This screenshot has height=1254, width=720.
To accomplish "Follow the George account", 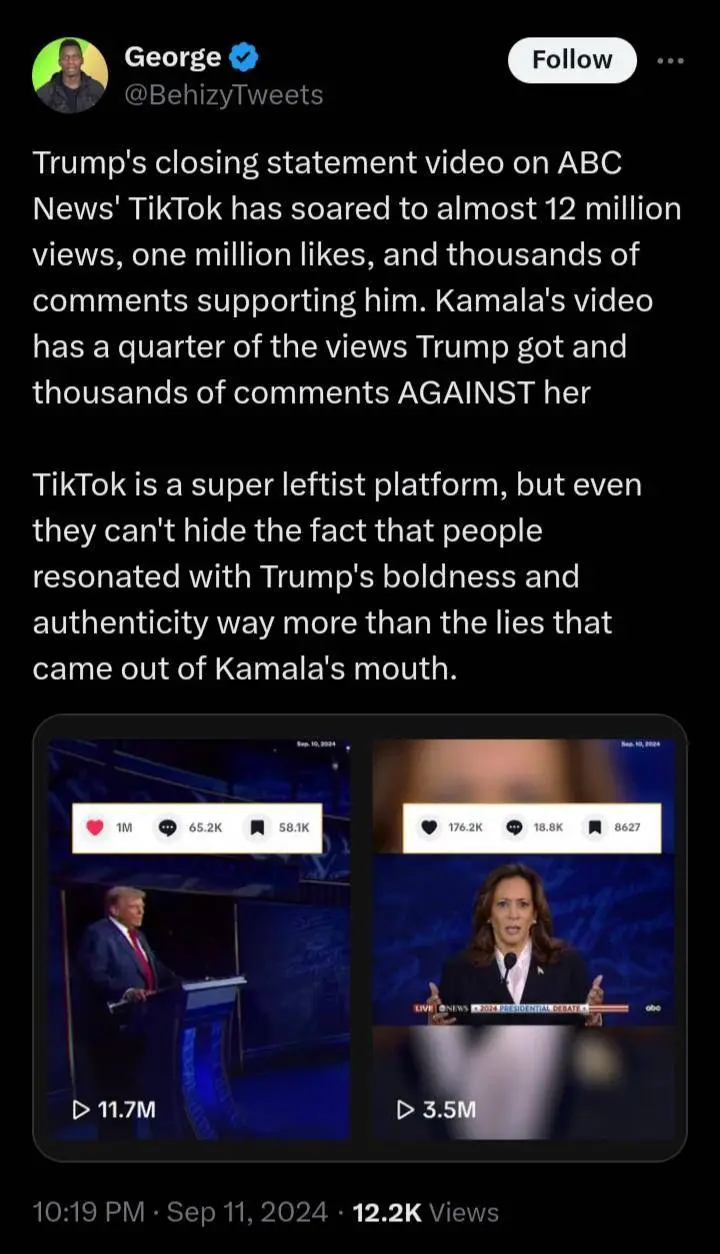I will [572, 60].
